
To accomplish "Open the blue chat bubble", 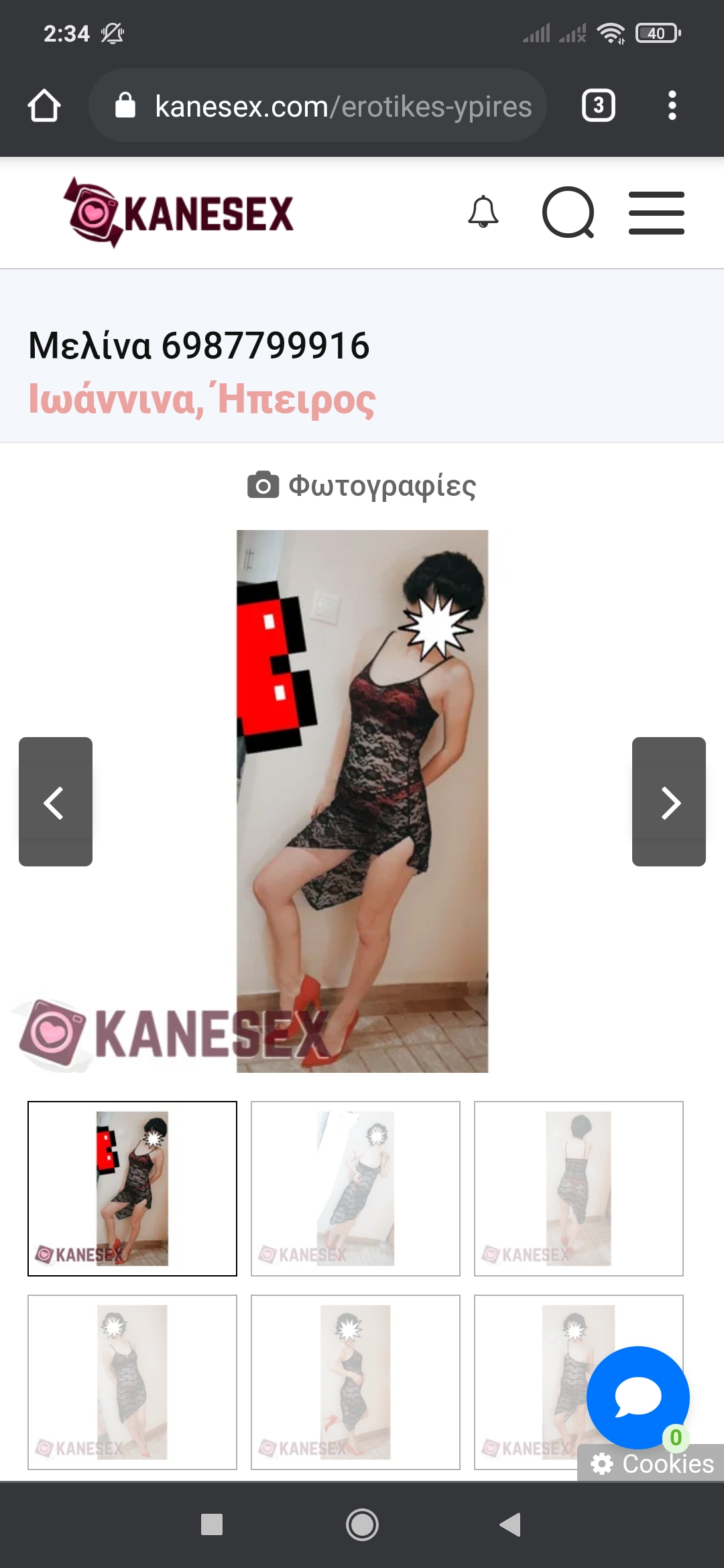I will click(637, 1396).
